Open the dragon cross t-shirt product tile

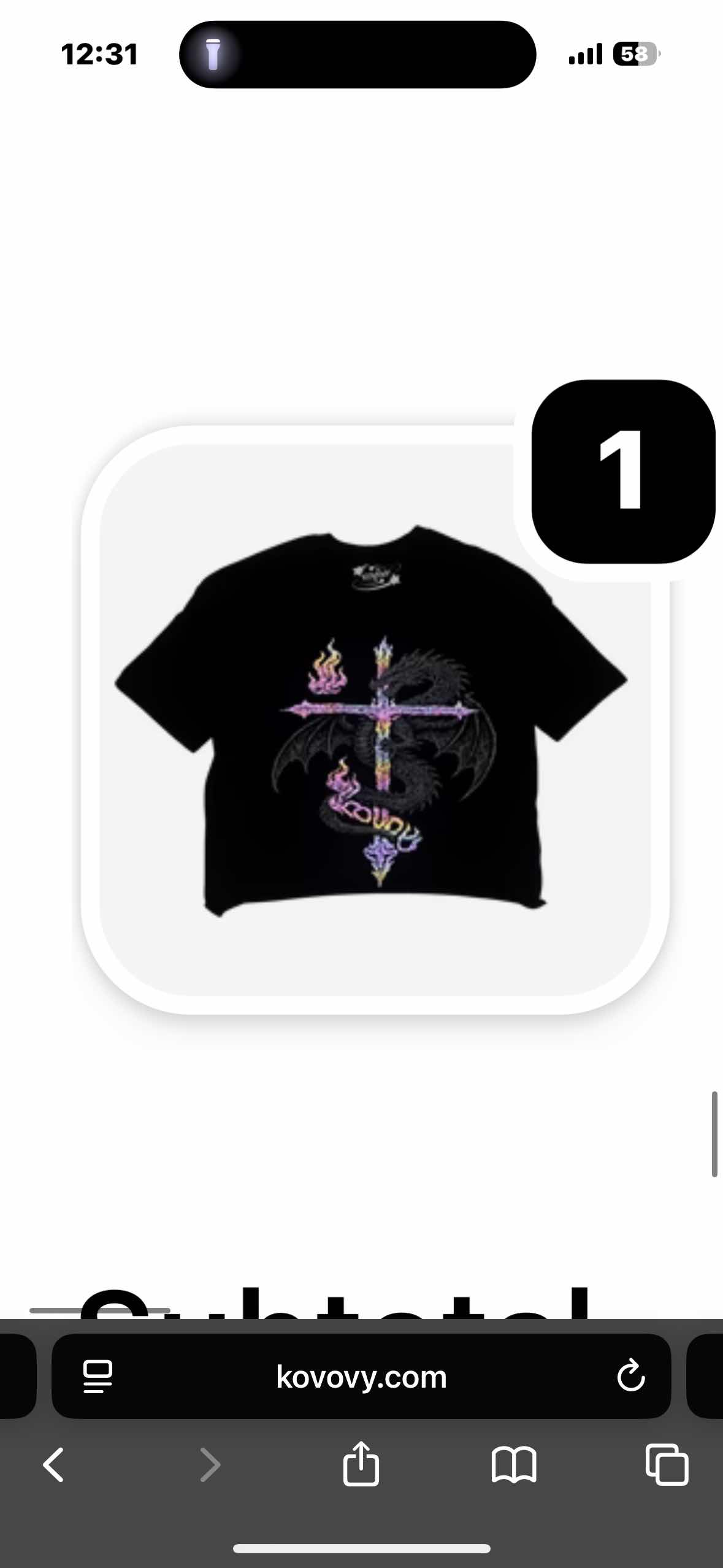[374, 718]
